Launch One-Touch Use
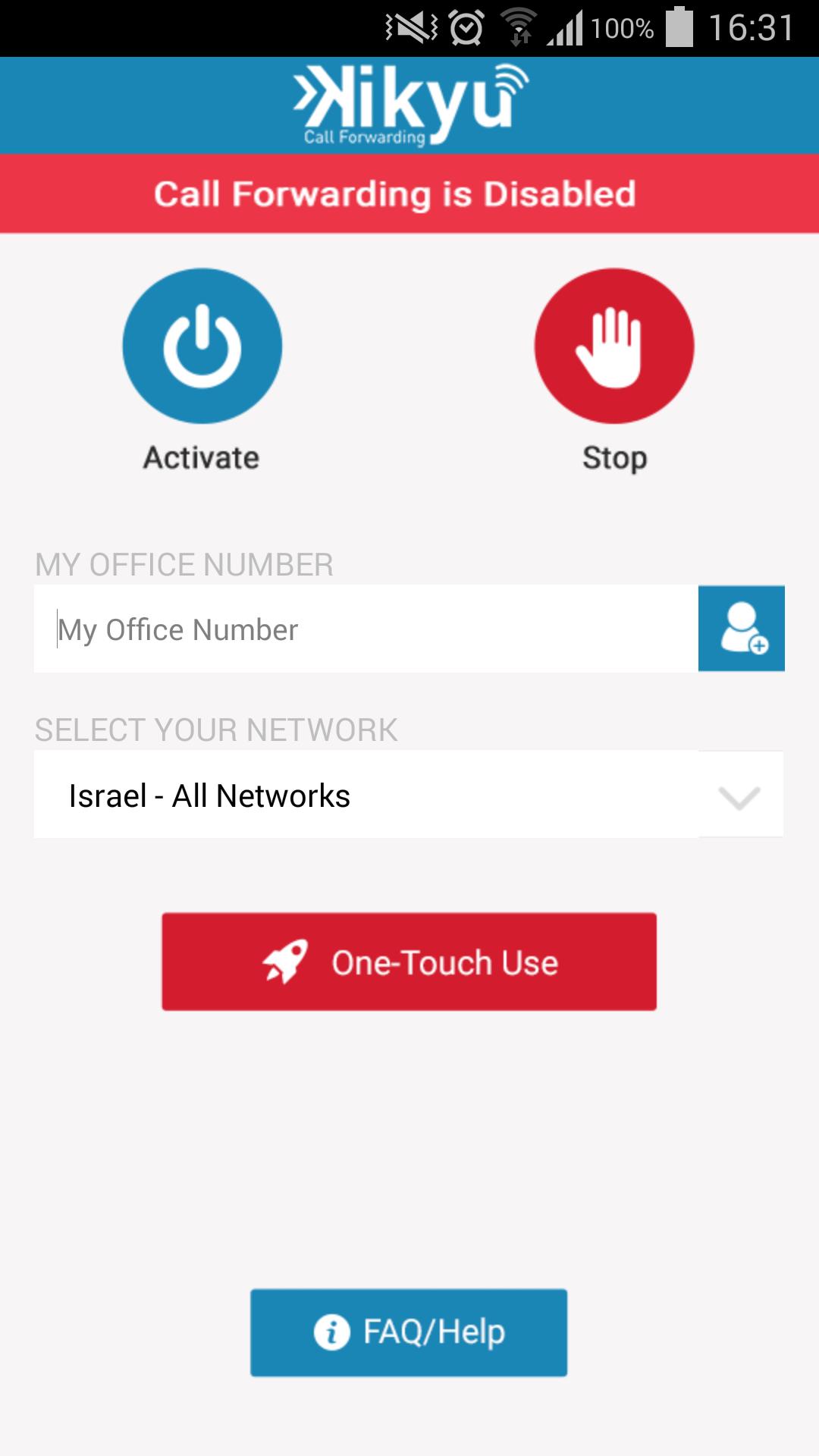The width and height of the screenshot is (819, 1456). pyautogui.click(x=409, y=962)
